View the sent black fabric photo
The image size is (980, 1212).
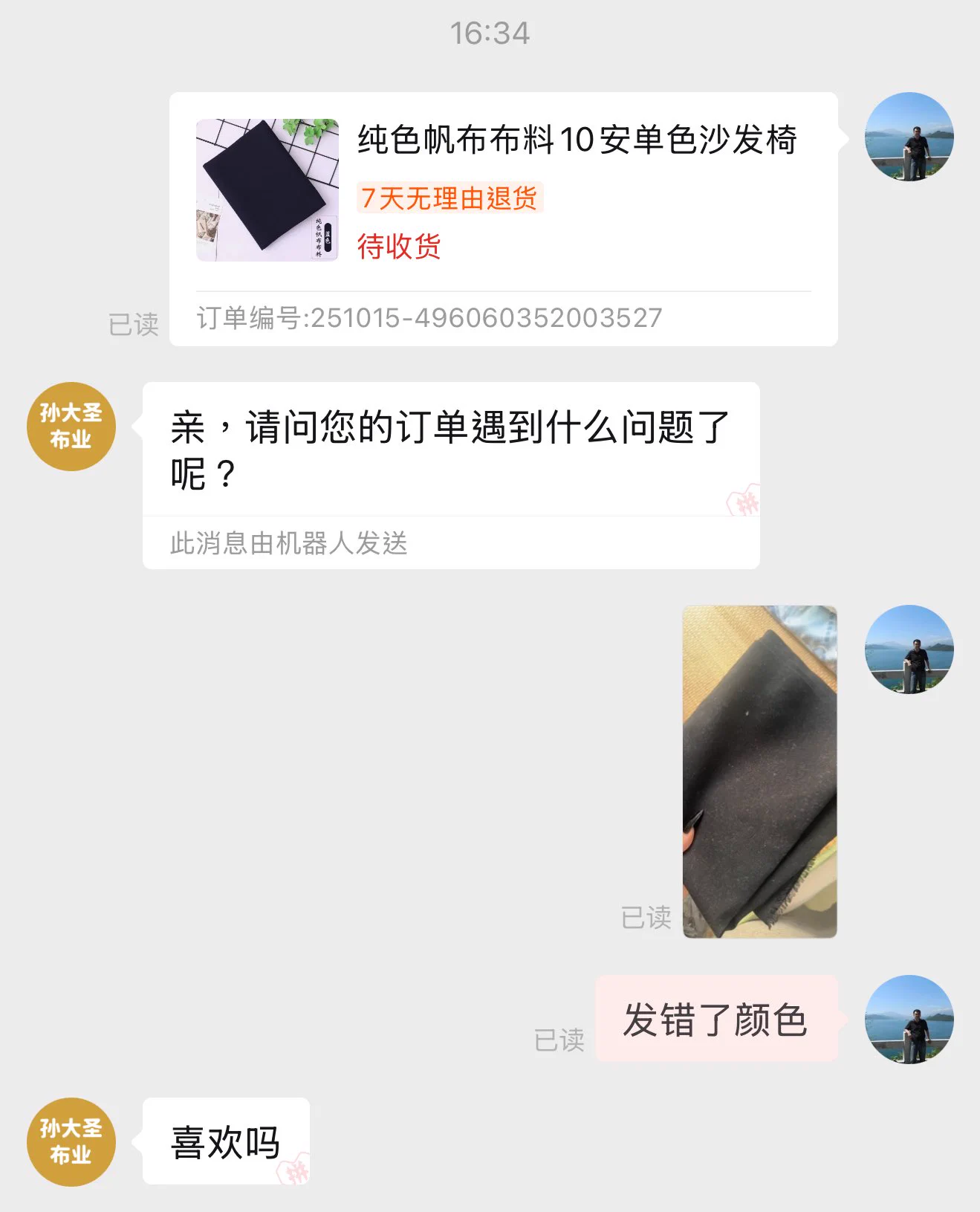pos(759,771)
